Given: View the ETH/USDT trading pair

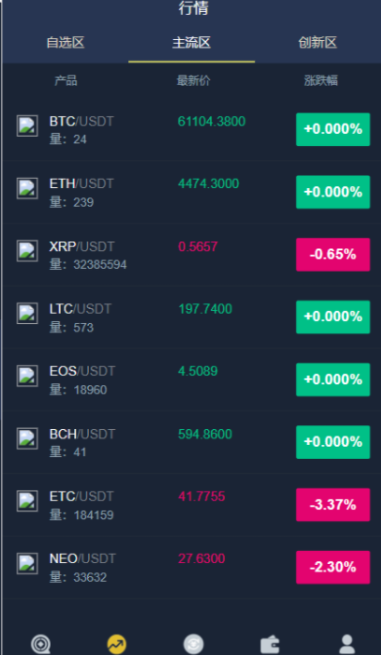Looking at the screenshot, I should click(192, 192).
